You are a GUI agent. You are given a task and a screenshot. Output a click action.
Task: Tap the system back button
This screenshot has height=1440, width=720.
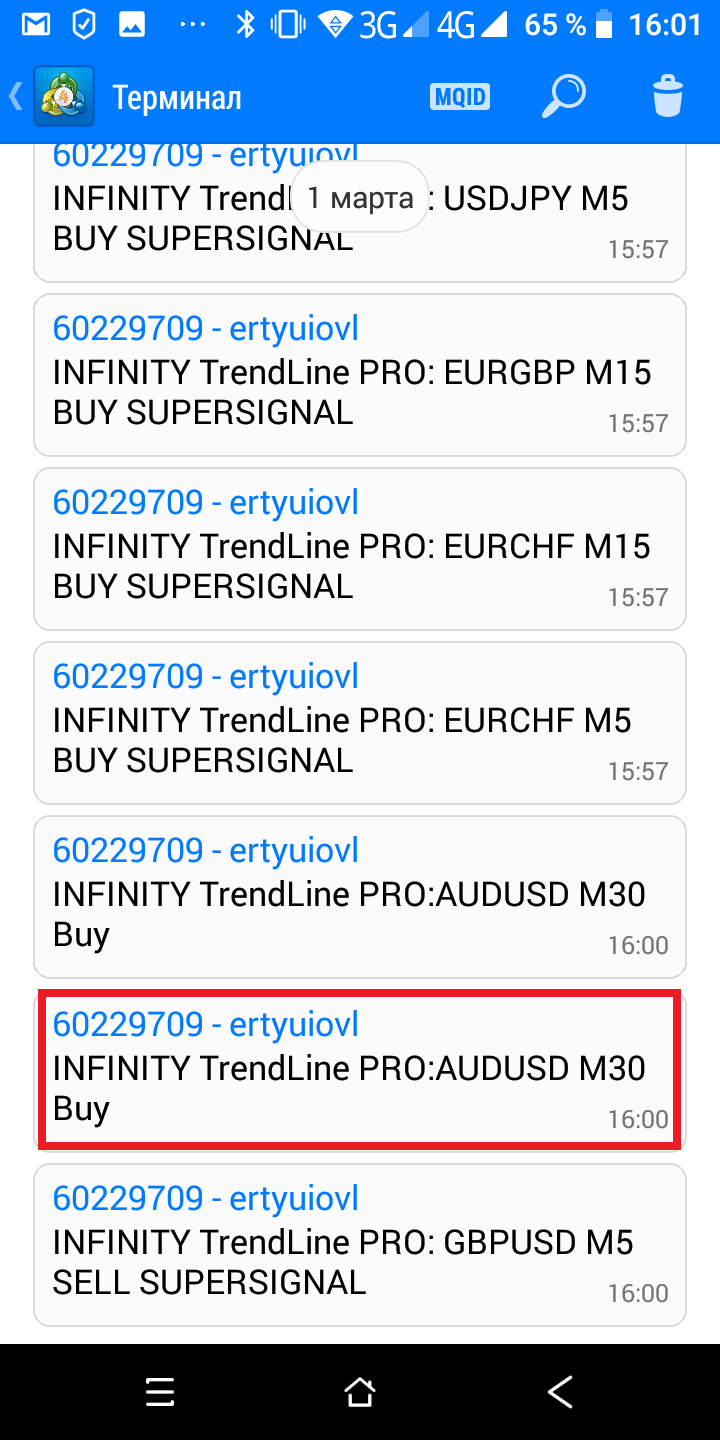click(x=560, y=1391)
